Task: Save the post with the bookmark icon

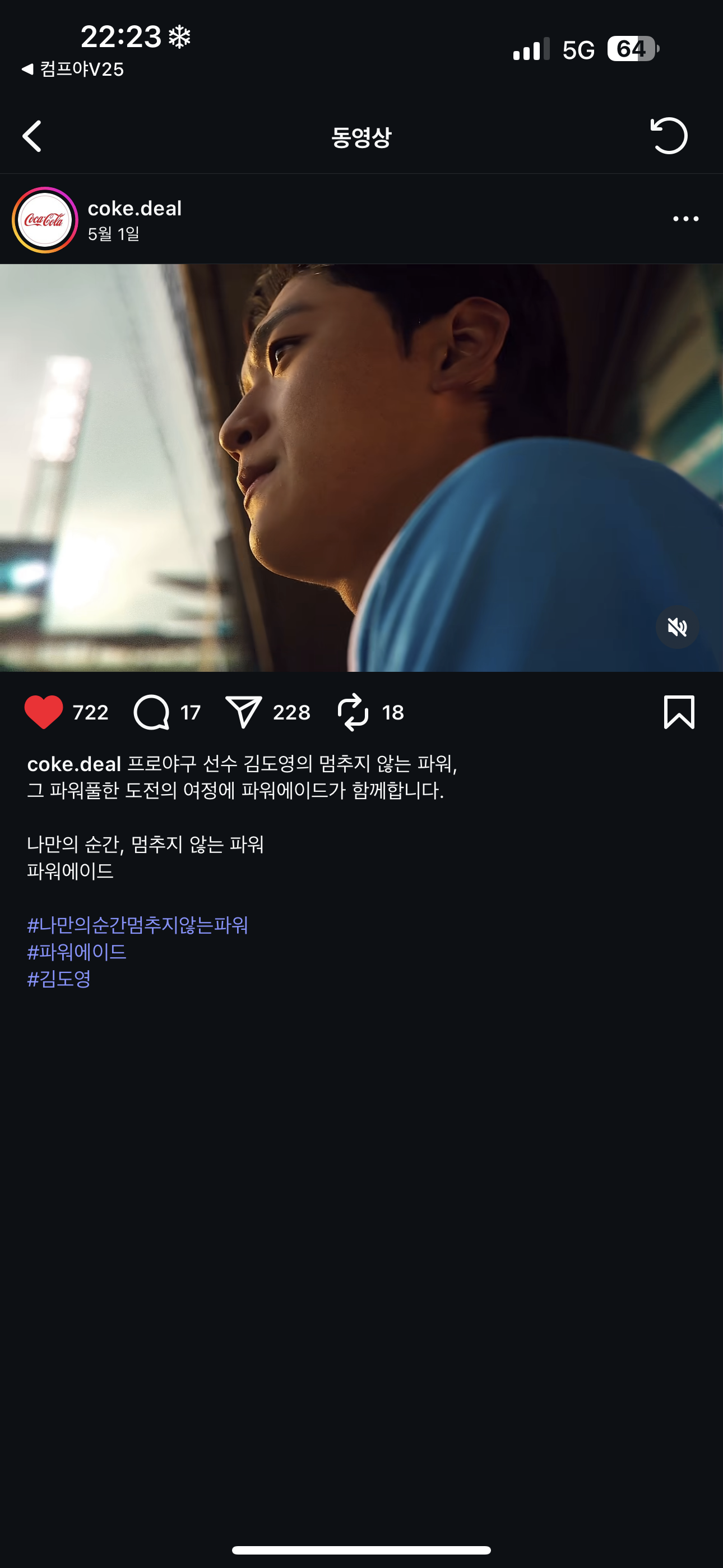Action: pyautogui.click(x=679, y=712)
